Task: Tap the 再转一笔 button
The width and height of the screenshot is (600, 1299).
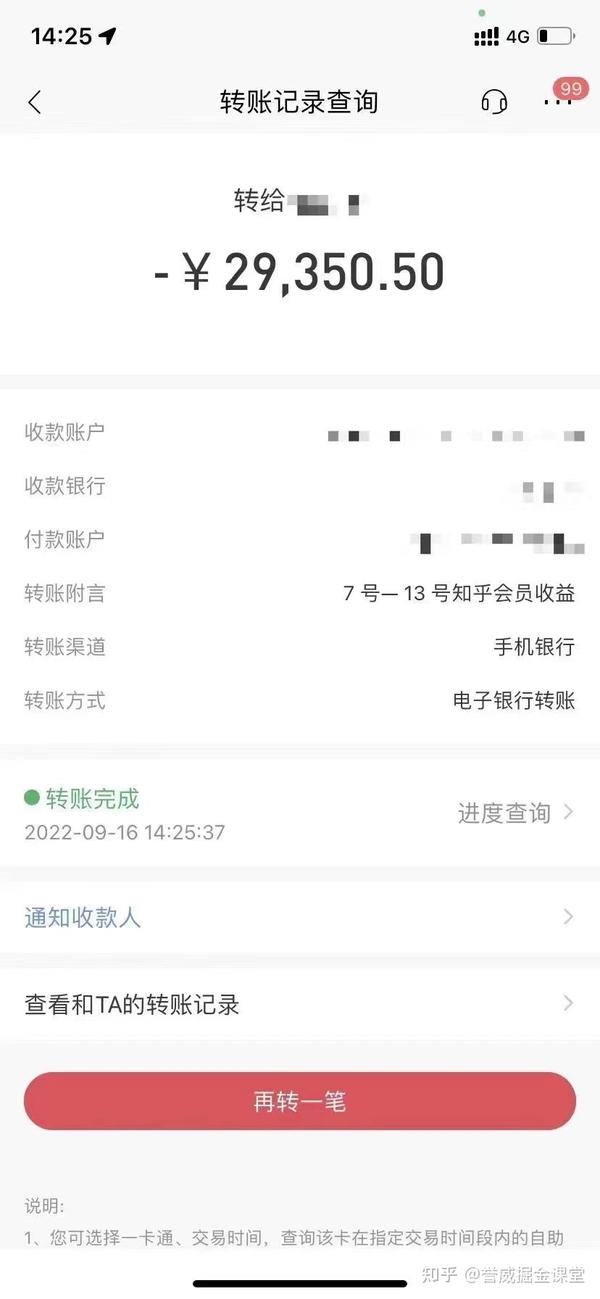Action: pos(300,1102)
